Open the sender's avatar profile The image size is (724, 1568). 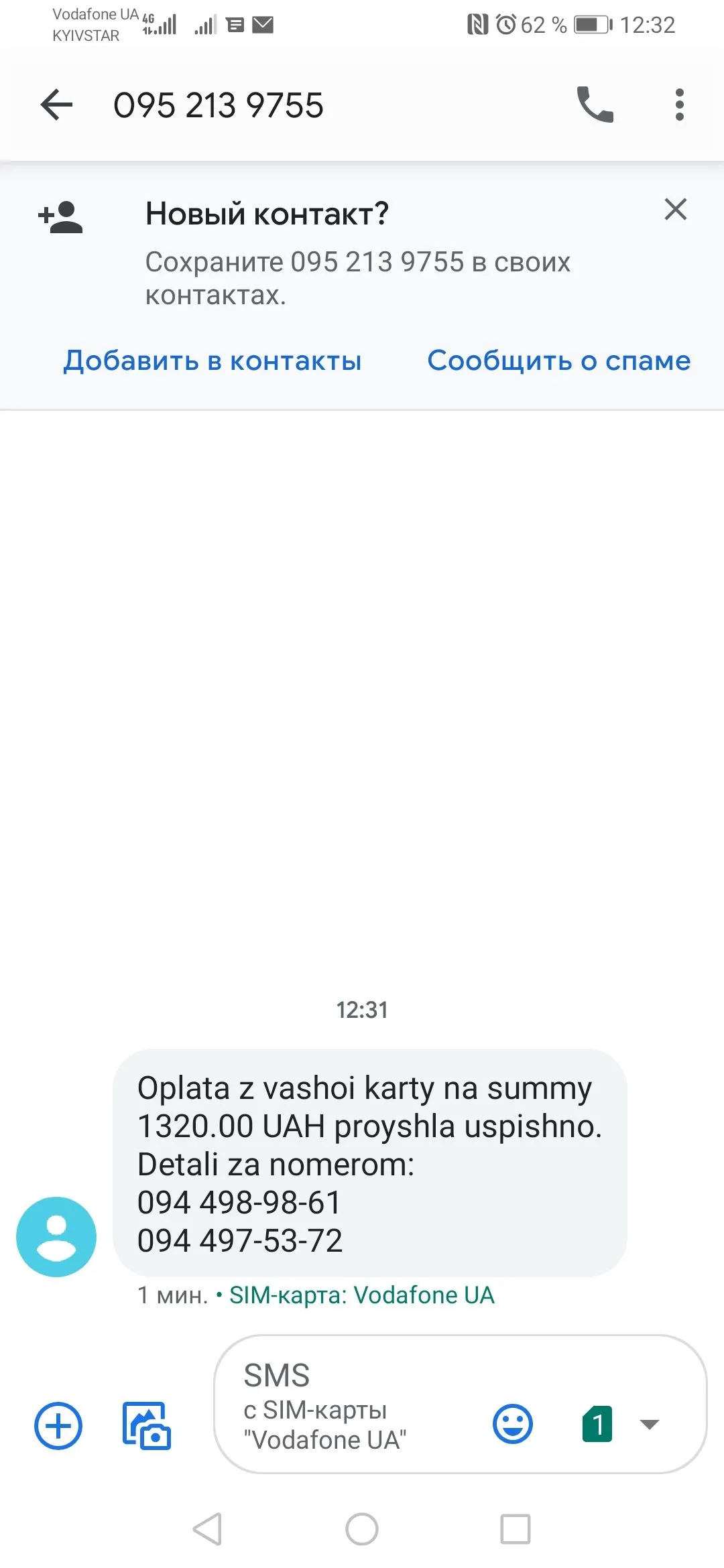(x=56, y=1236)
